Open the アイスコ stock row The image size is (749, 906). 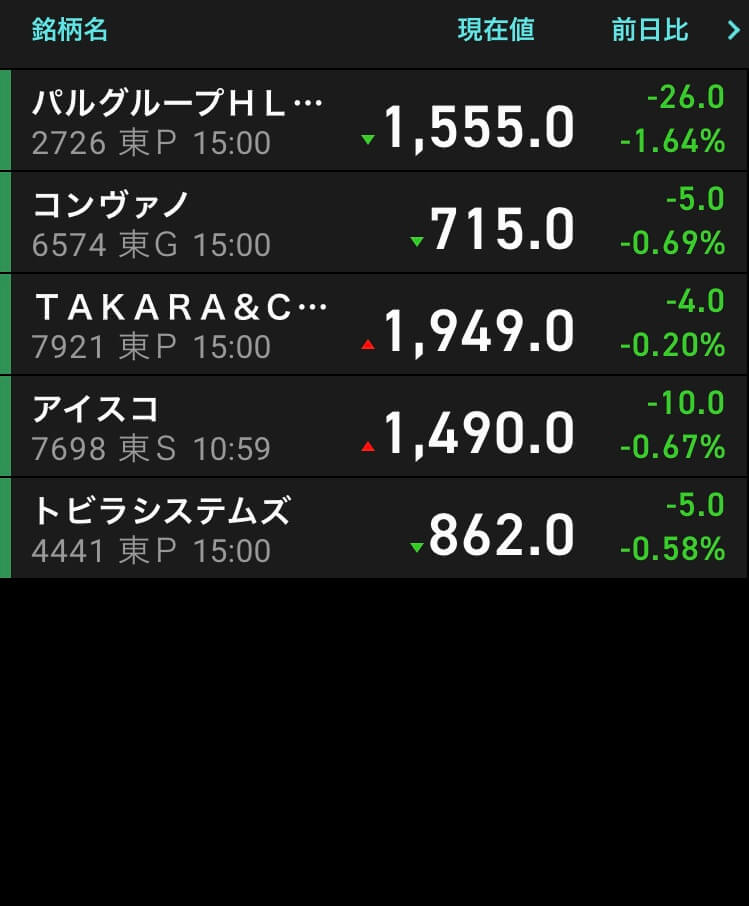point(374,427)
